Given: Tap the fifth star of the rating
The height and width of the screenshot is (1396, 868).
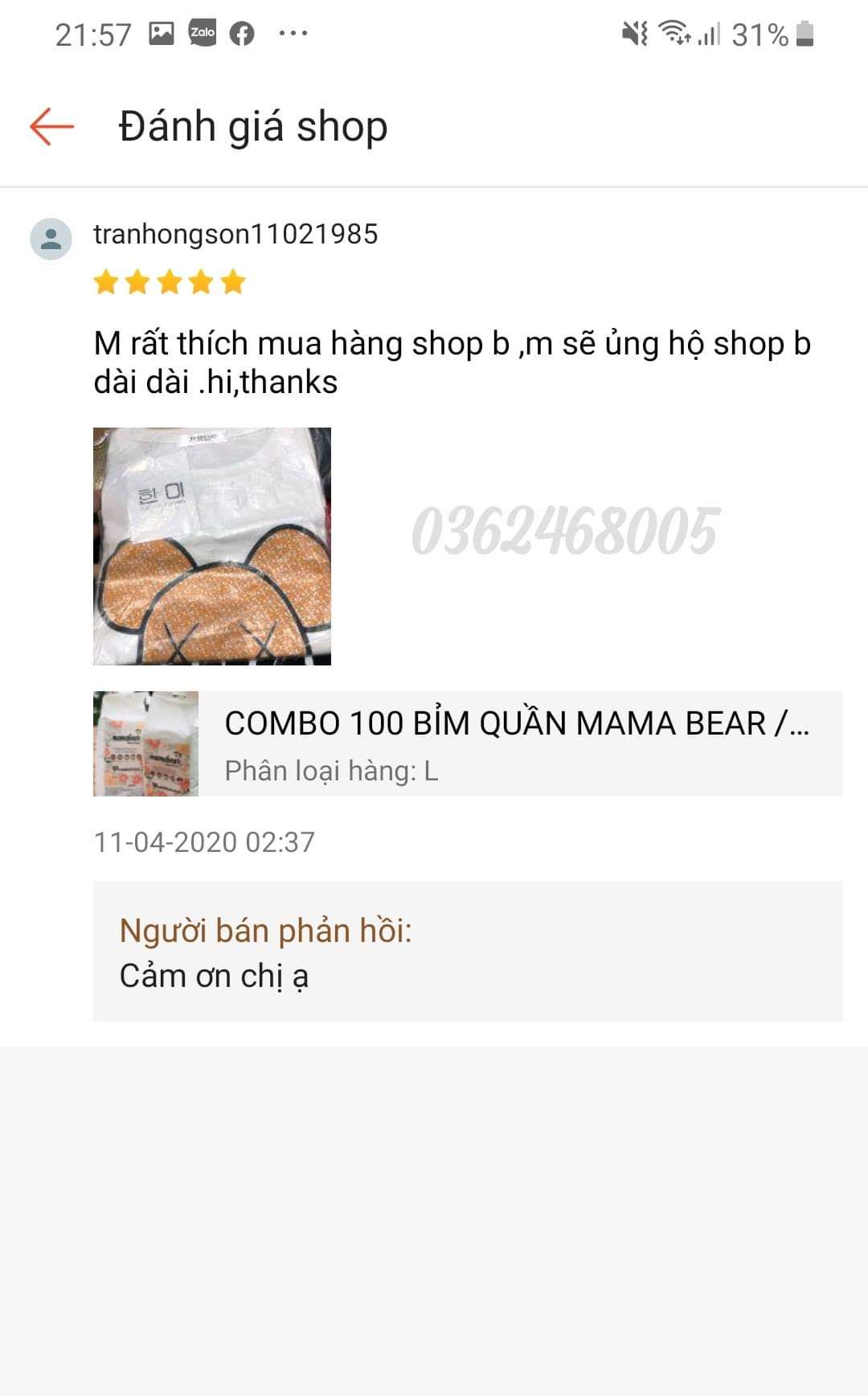Looking at the screenshot, I should tap(232, 283).
